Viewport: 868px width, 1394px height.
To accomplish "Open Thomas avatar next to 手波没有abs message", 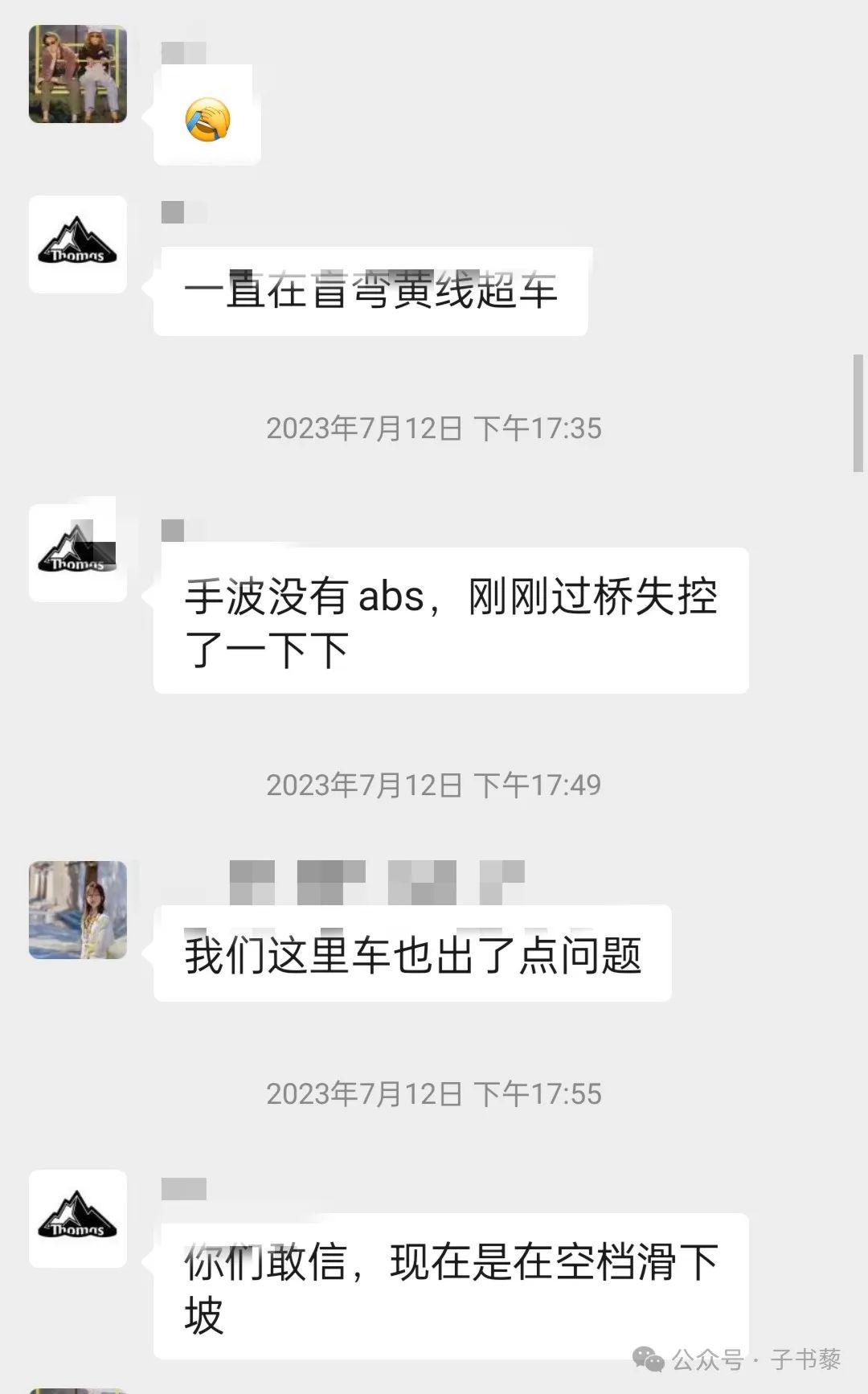I will tap(78, 552).
